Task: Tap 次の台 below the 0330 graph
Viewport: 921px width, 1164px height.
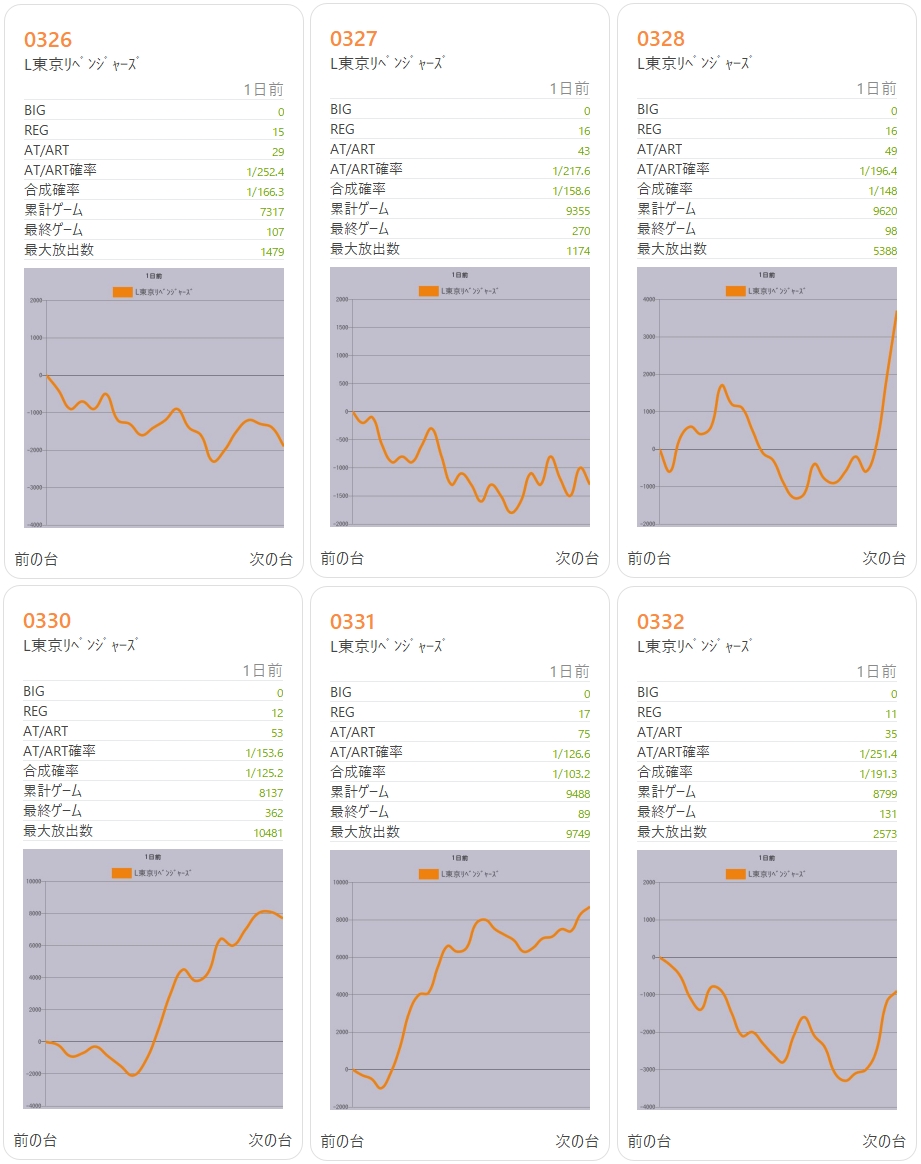Action: [271, 1140]
